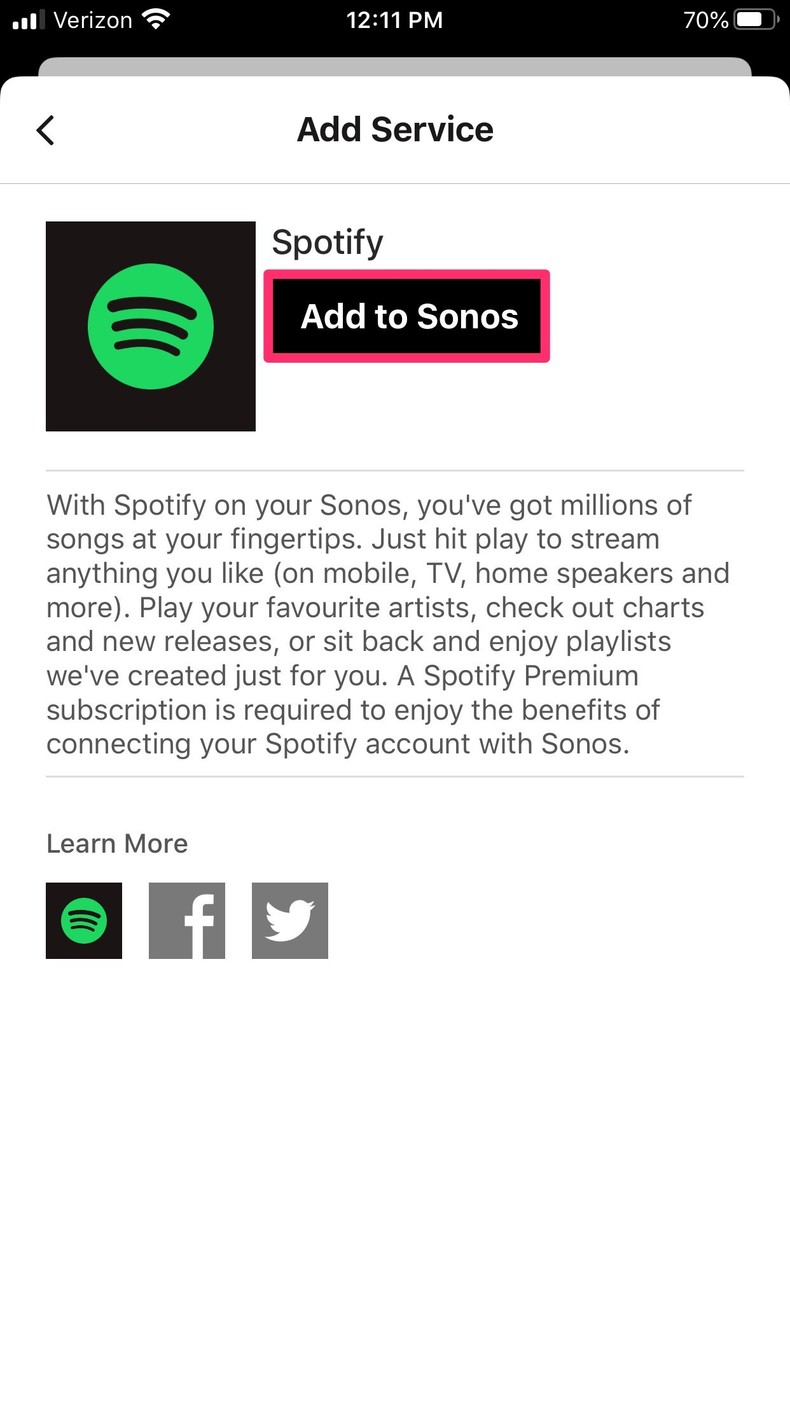Click the Learn More label

116,843
